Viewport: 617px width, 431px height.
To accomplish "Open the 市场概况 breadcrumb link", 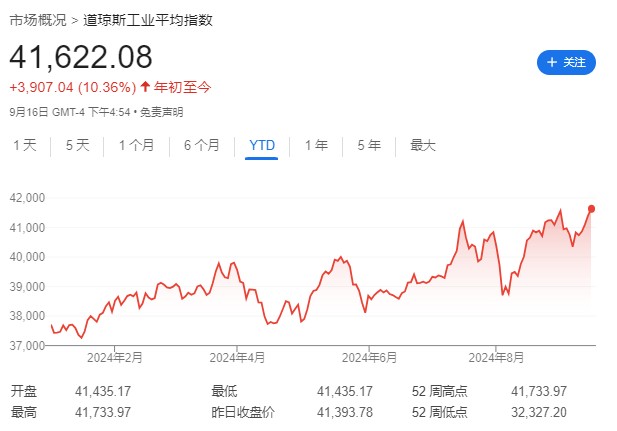I will [37, 19].
